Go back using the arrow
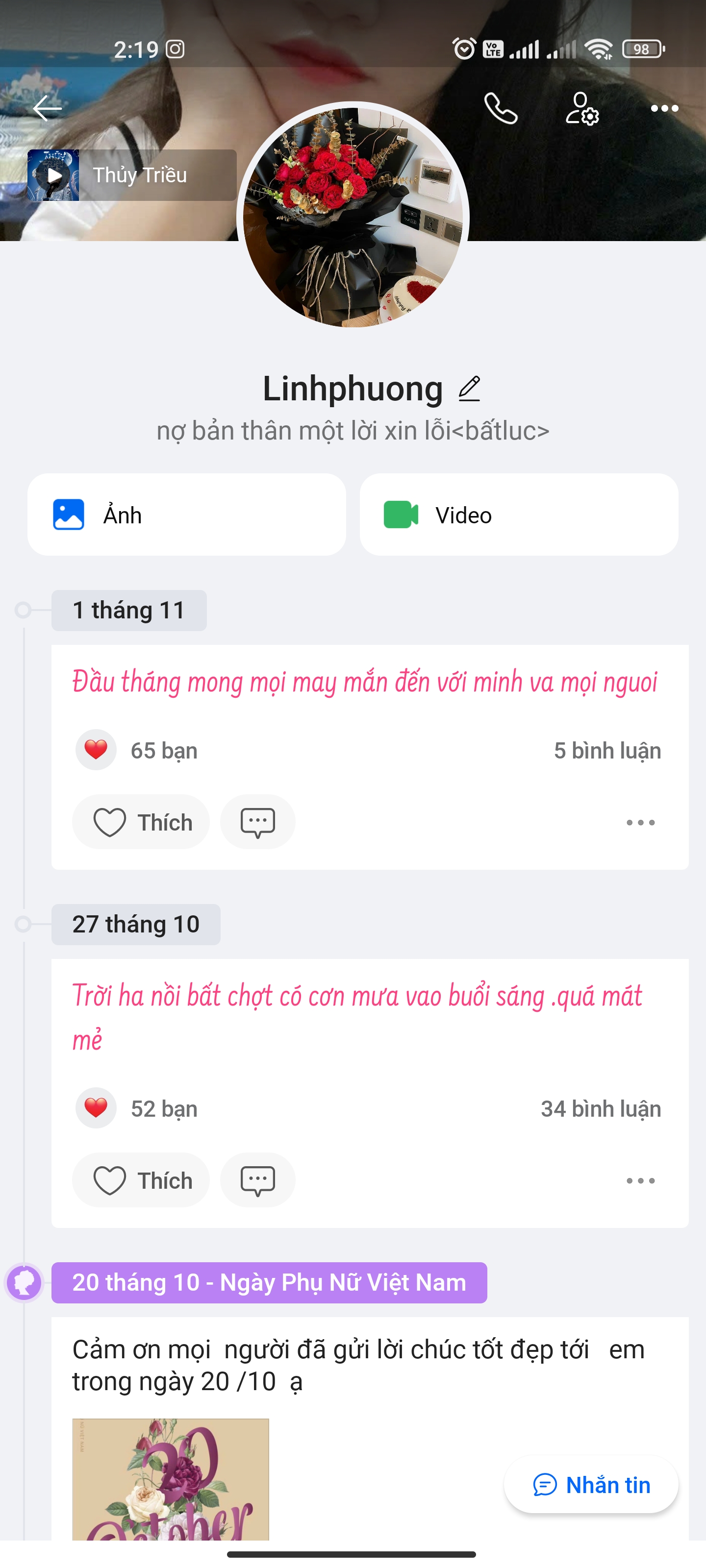The image size is (706, 1568). pos(47,108)
